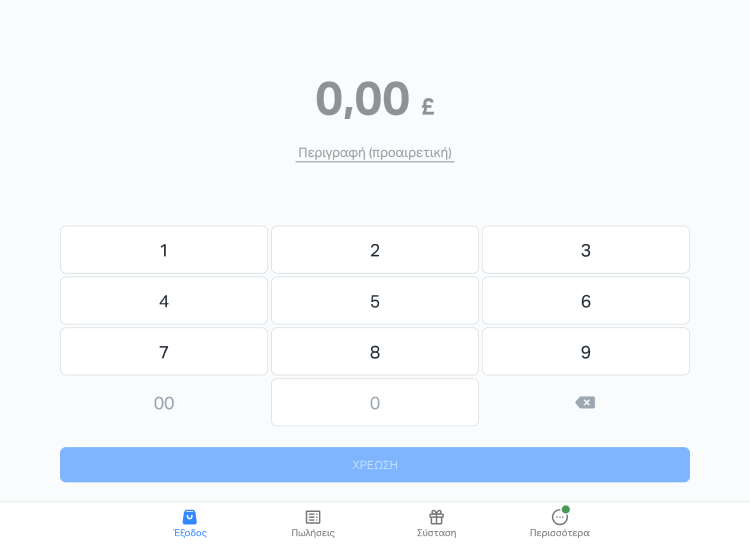Tap the number 3 key

(x=586, y=250)
